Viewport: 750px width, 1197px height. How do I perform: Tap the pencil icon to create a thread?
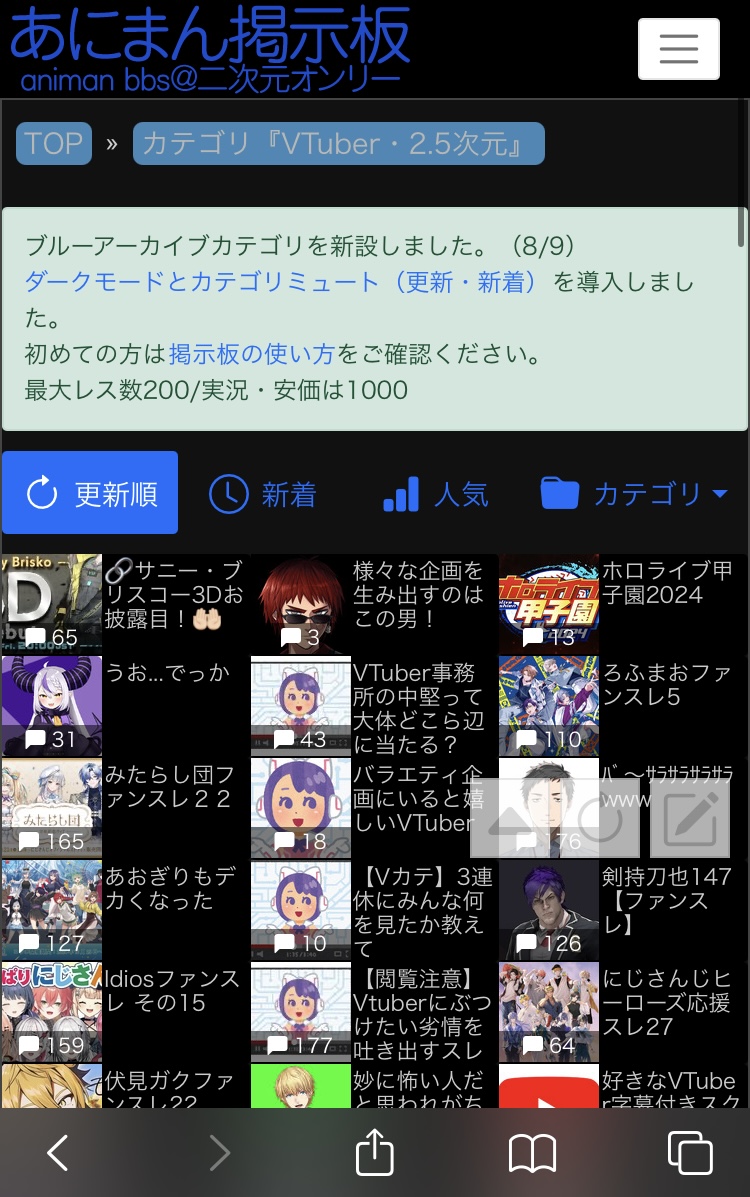[x=690, y=820]
